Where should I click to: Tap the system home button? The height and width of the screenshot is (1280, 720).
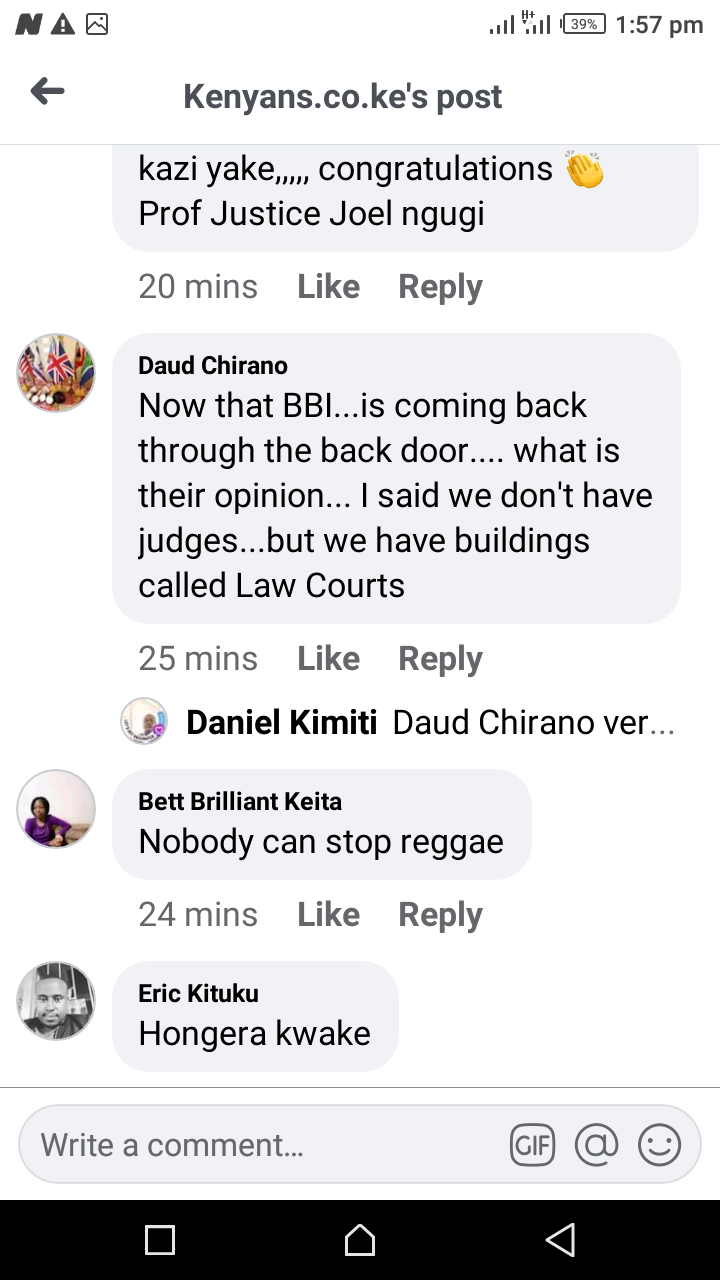click(x=360, y=1240)
